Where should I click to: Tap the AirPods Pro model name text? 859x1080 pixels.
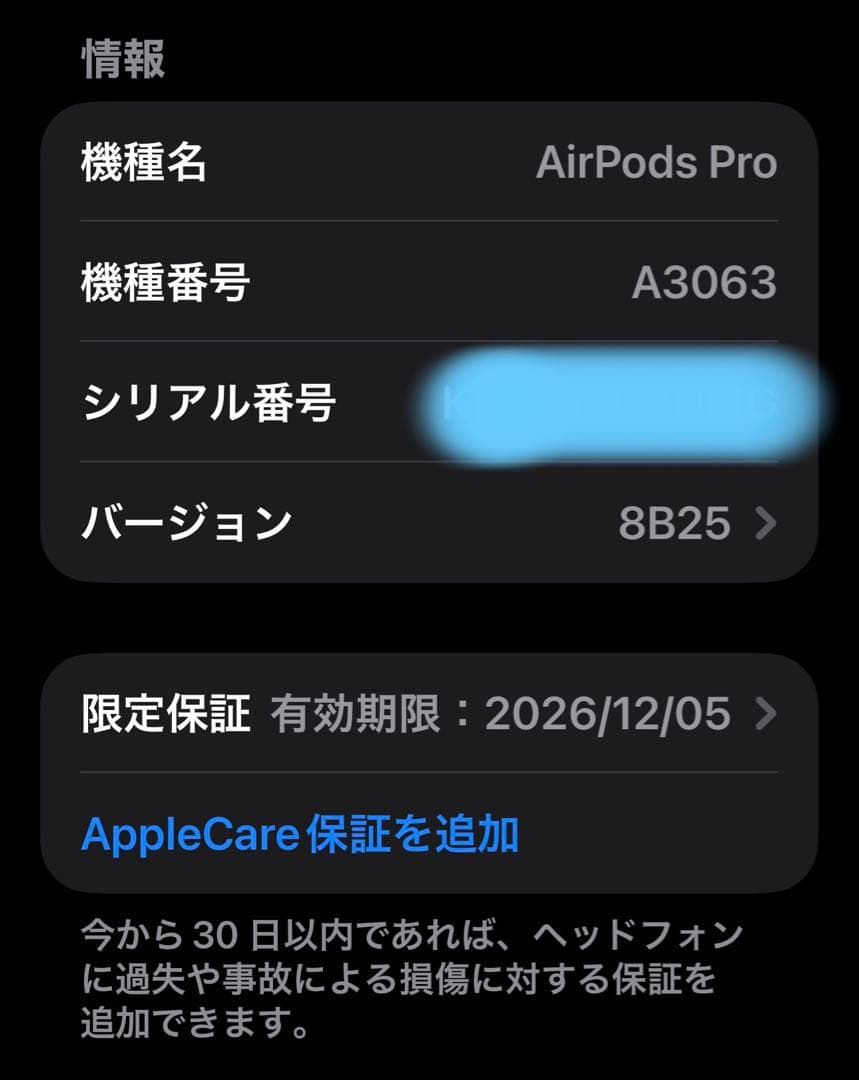pyautogui.click(x=659, y=164)
